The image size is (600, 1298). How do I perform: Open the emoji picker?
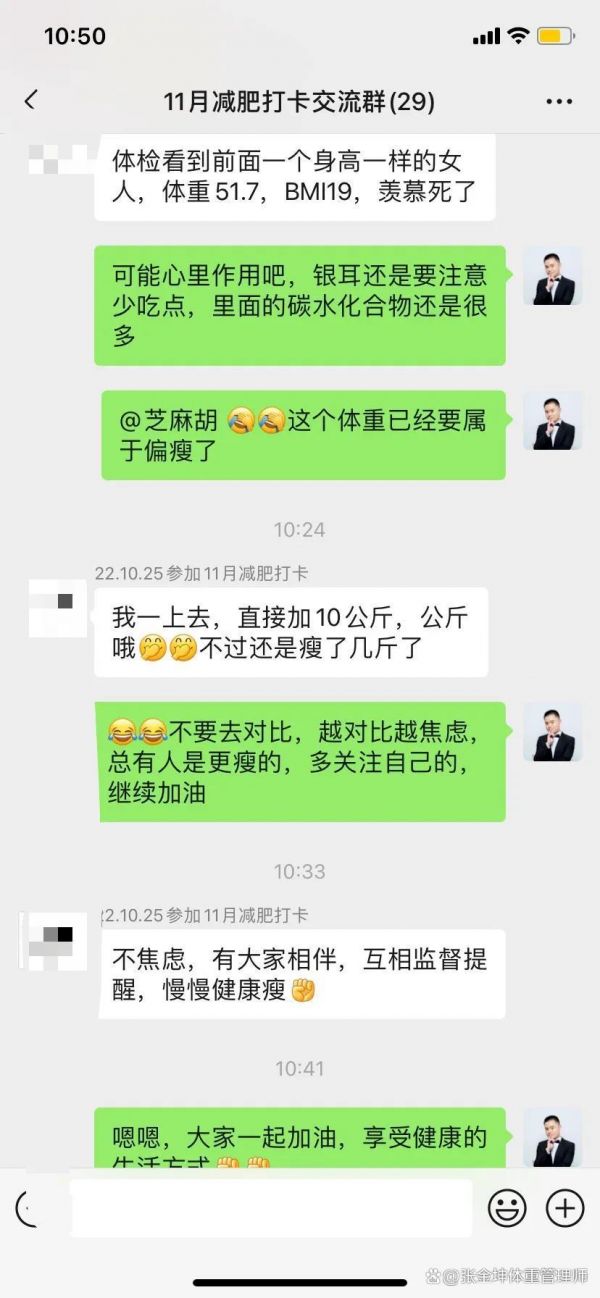pos(507,1208)
